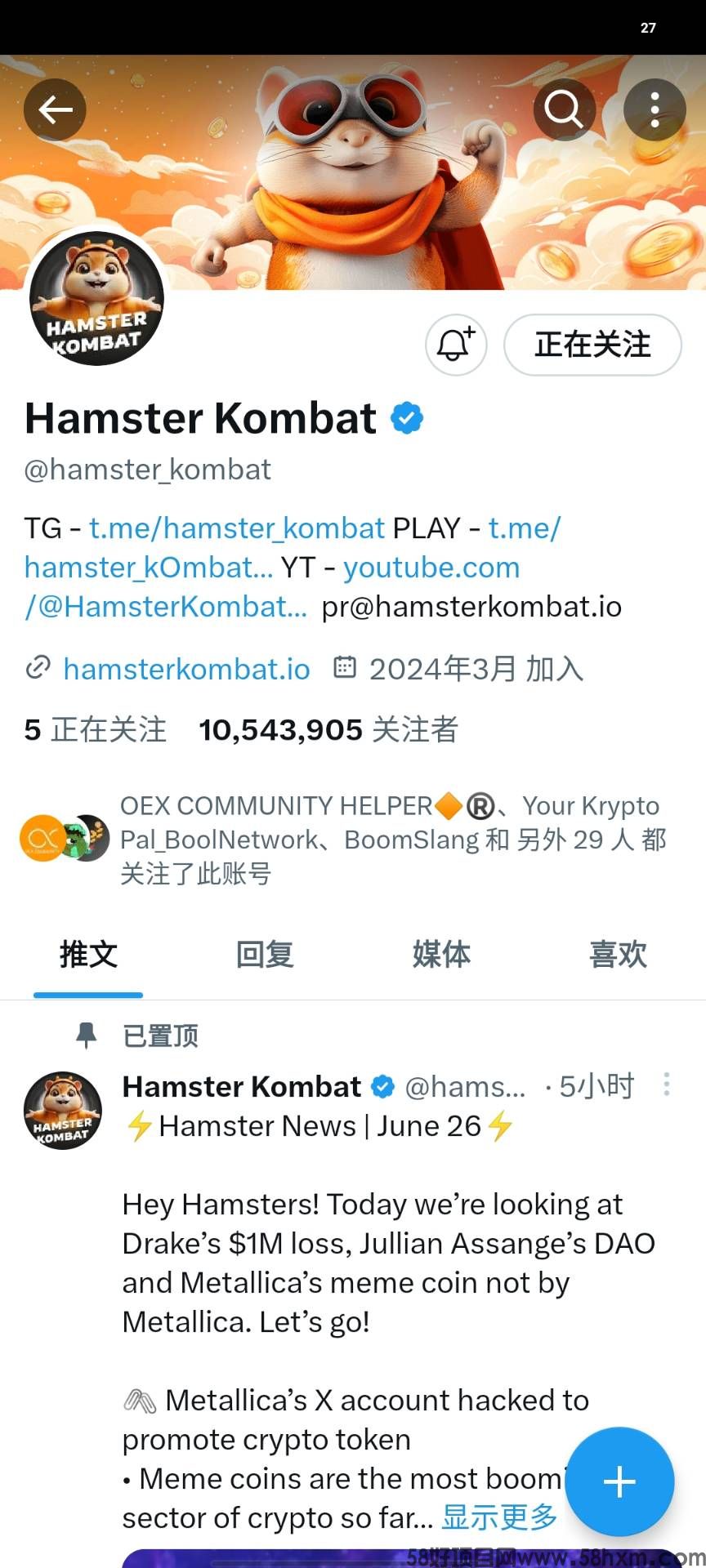Show the 5 正在关注 following list
706x1568 pixels.
96,729
